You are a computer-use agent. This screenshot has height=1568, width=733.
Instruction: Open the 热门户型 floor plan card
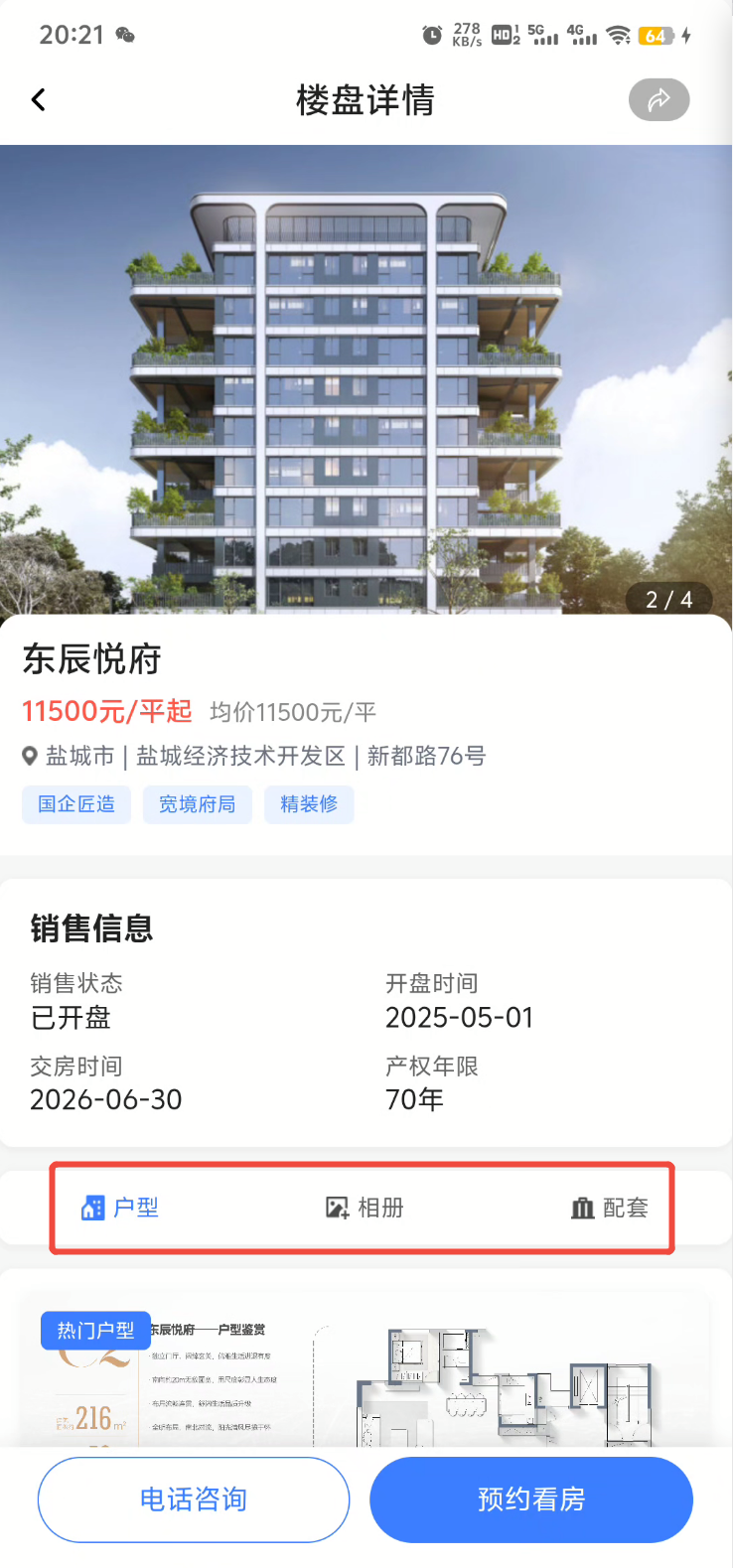click(366, 1375)
